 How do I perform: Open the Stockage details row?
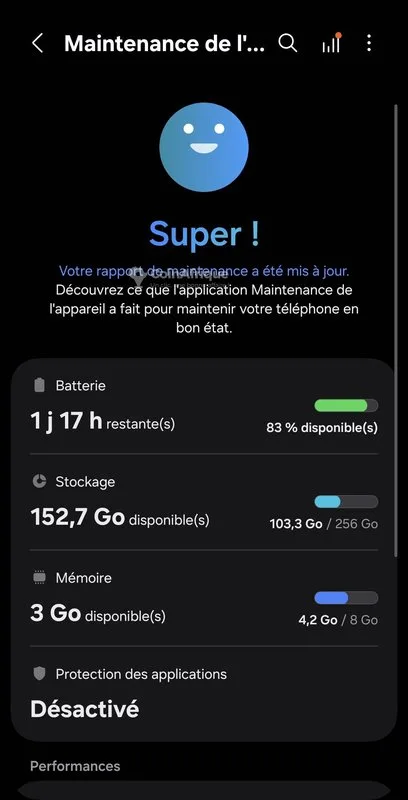click(x=204, y=502)
